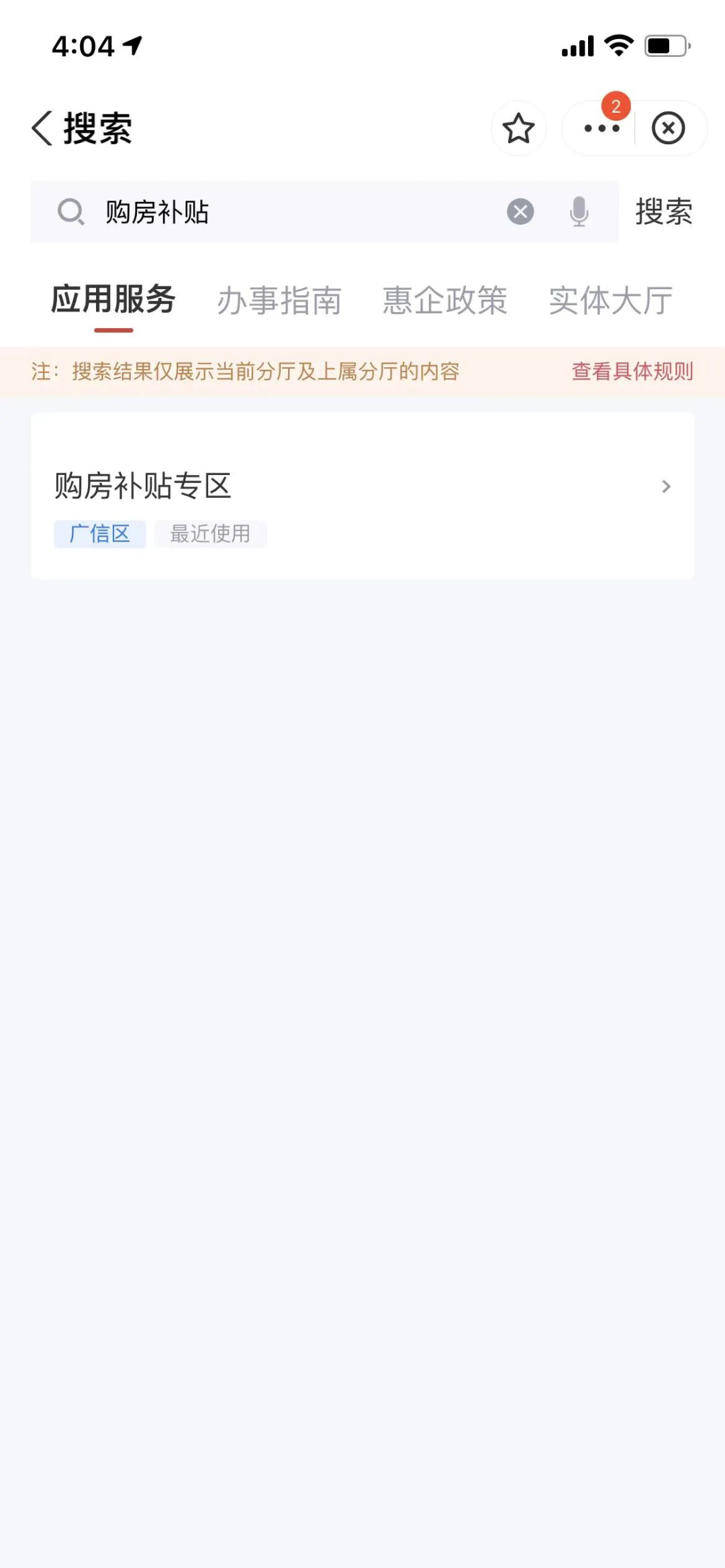Switch to the 办事指南 tab
Viewport: 725px width, 1568px height.
point(279,300)
